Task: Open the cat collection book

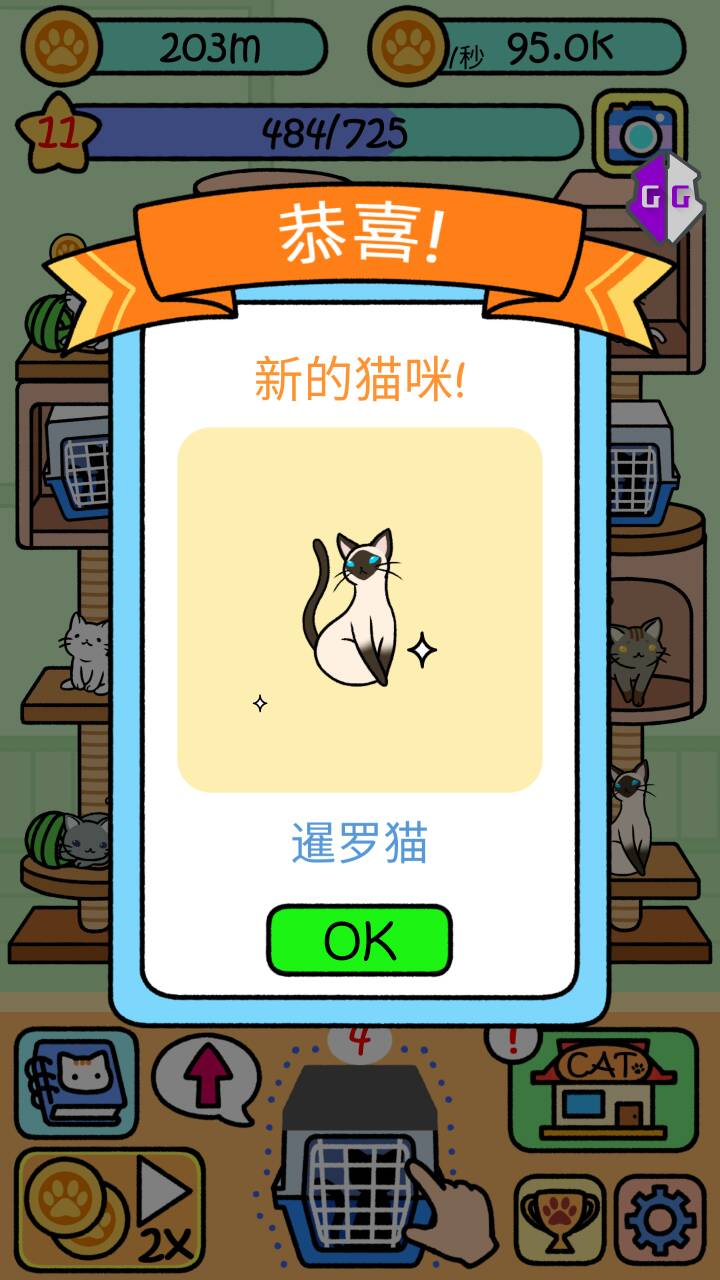Action: [x=77, y=1083]
